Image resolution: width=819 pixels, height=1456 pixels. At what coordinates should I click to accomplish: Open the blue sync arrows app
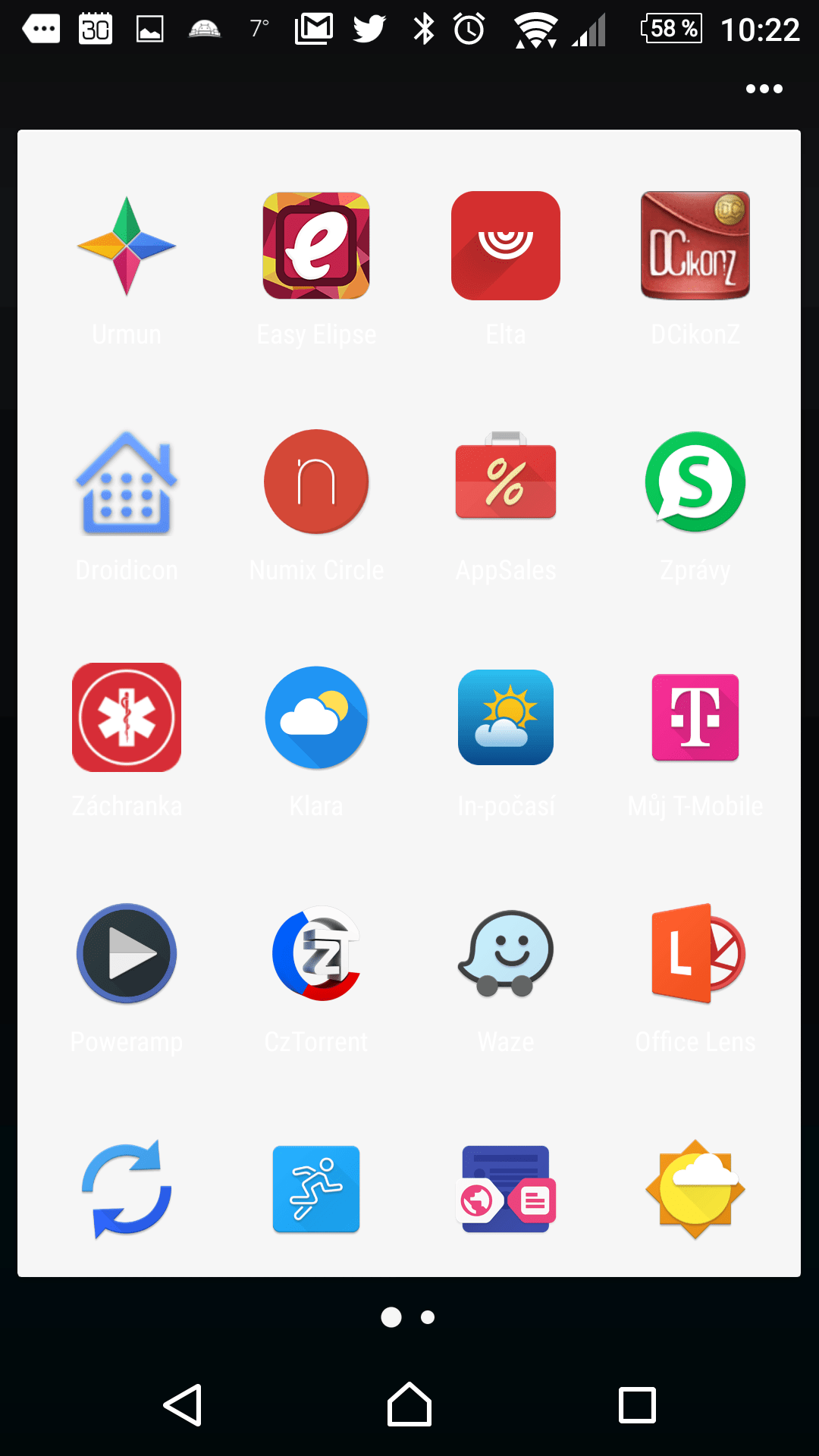click(127, 1189)
